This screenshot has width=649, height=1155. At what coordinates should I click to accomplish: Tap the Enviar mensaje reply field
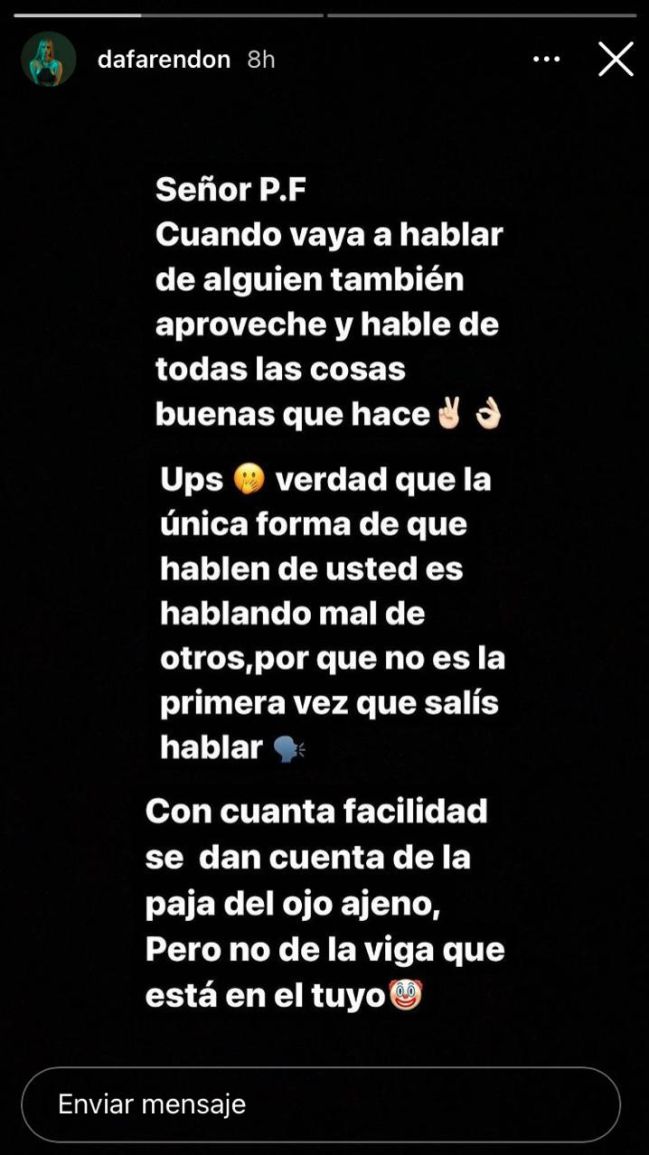pos(320,1104)
